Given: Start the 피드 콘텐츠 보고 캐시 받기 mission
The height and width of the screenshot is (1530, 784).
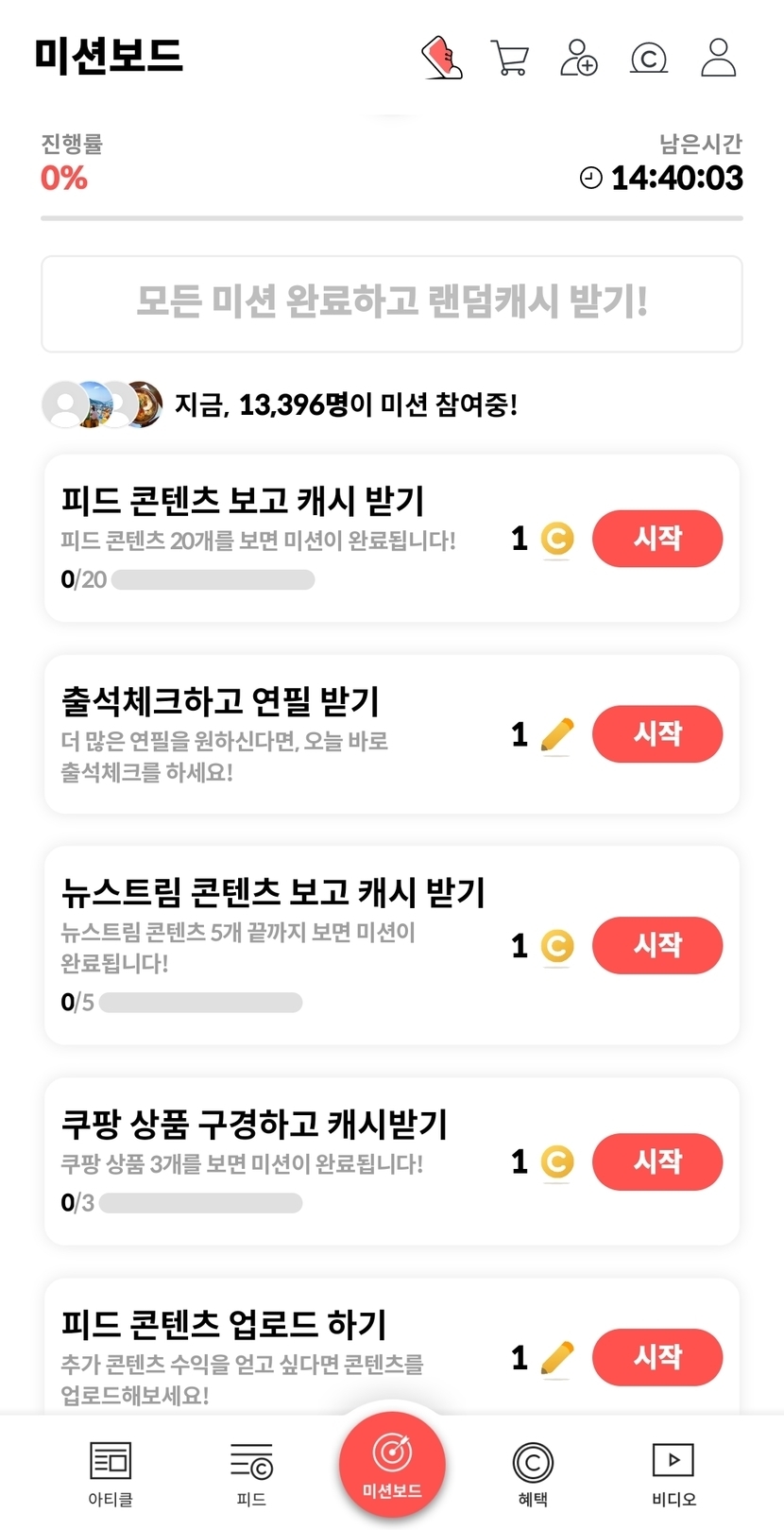Looking at the screenshot, I should coord(656,539).
